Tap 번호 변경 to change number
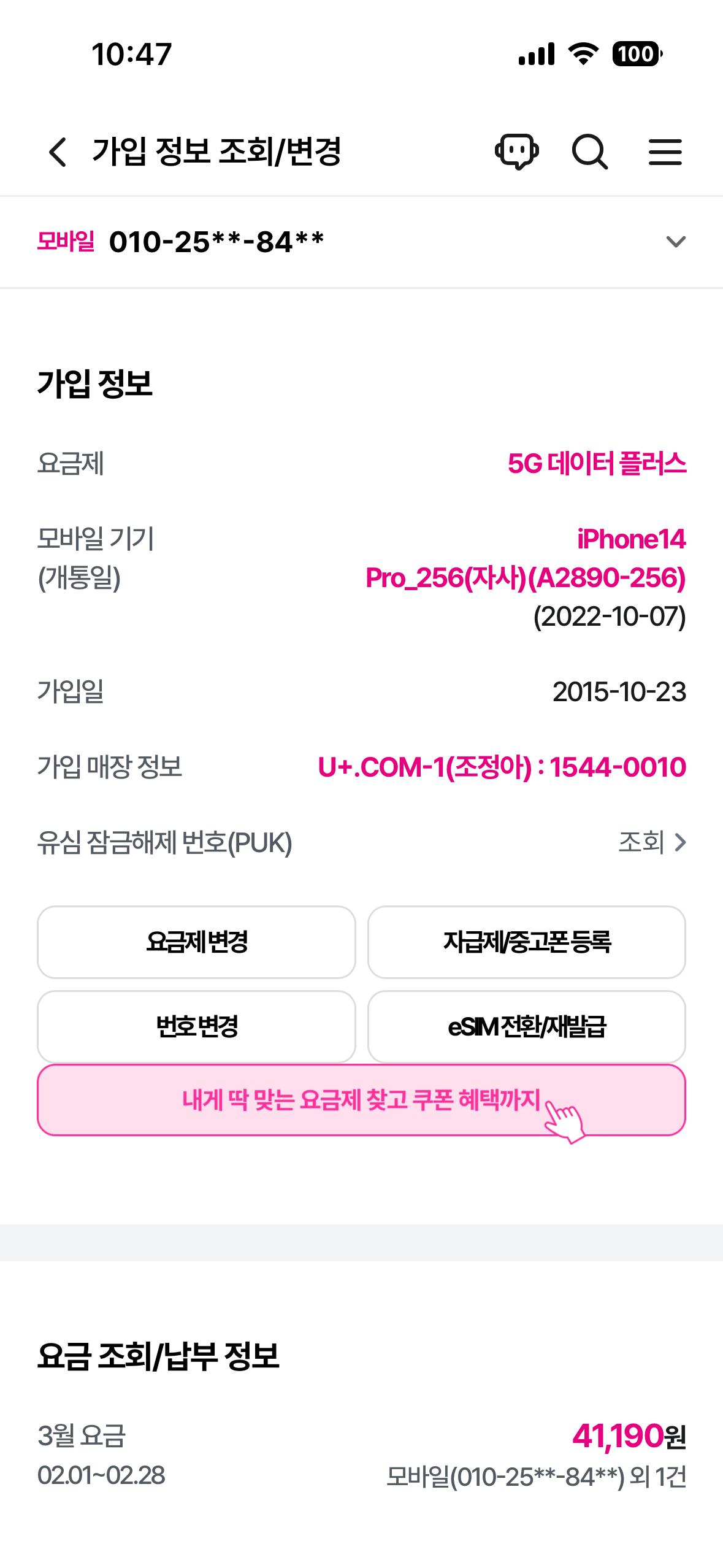The width and height of the screenshot is (723, 1568). pos(196,1026)
